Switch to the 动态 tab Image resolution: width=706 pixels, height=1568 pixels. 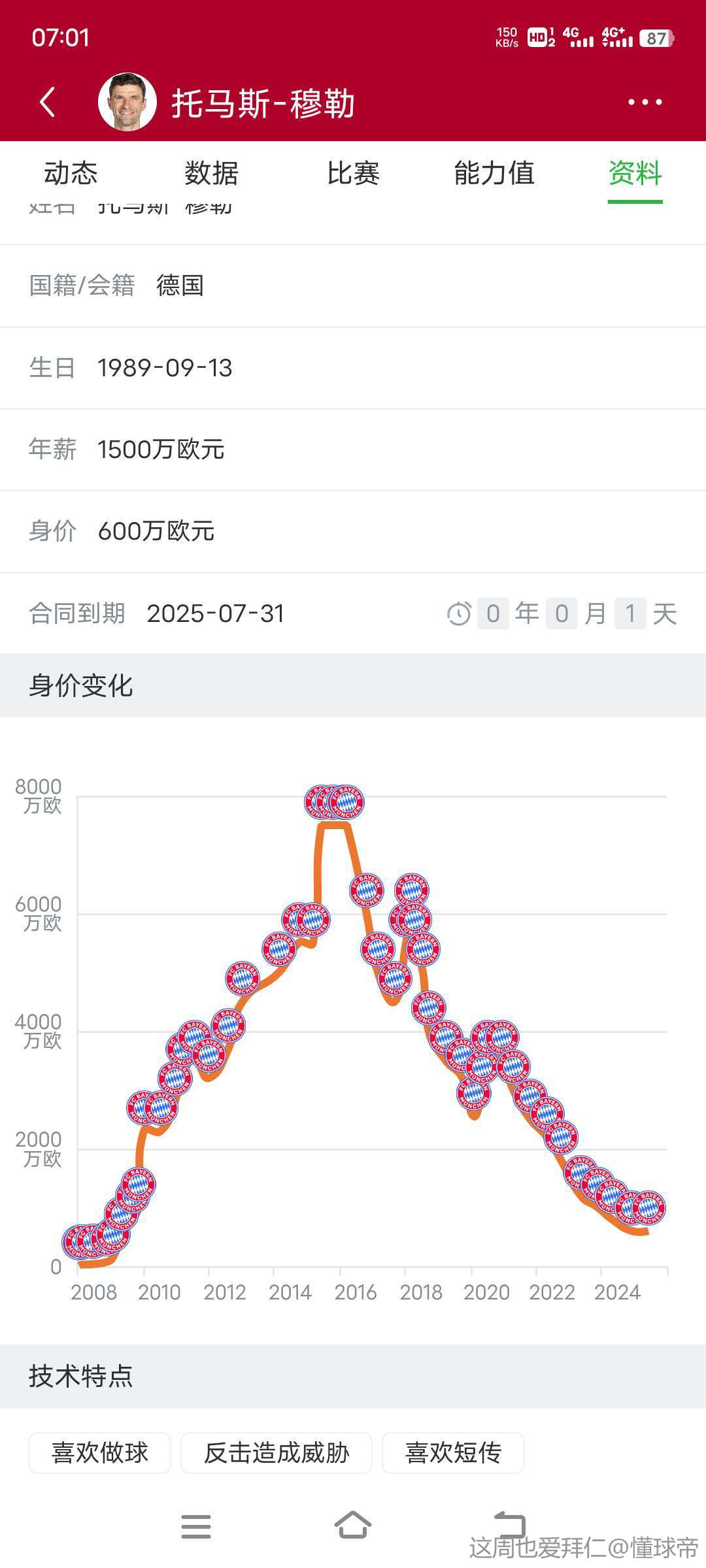(71, 173)
